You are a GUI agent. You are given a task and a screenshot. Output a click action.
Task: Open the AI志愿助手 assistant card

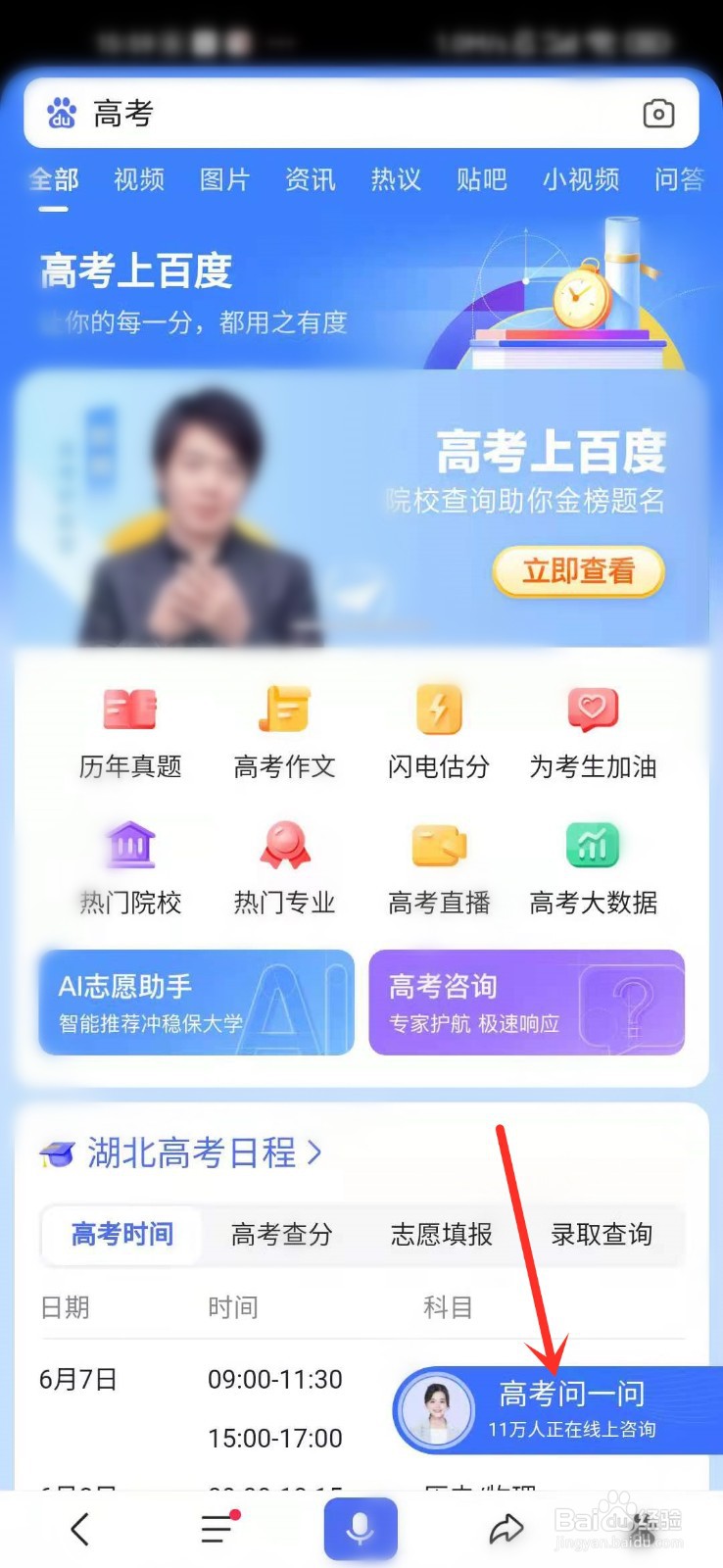[x=195, y=1003]
